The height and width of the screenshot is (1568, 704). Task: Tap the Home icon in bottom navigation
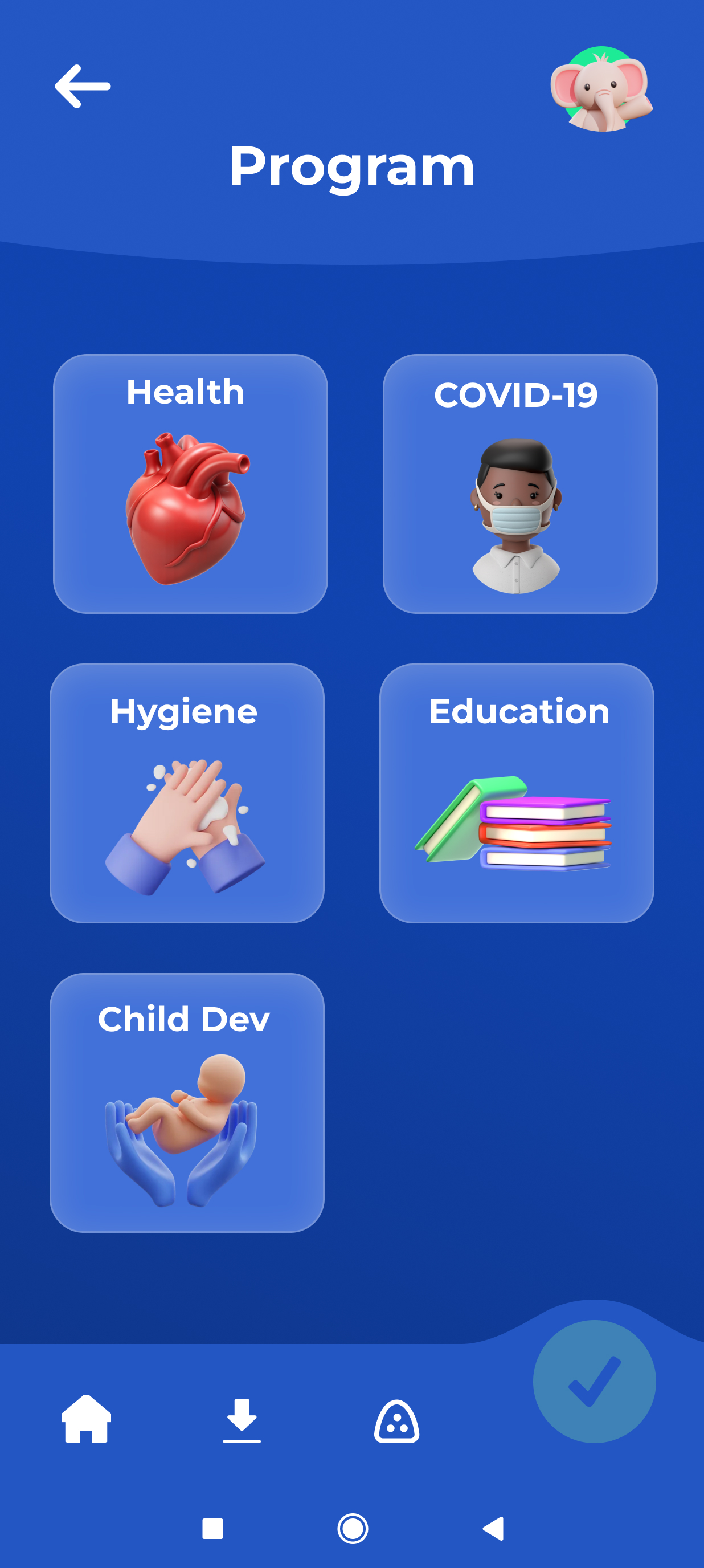87,1424
